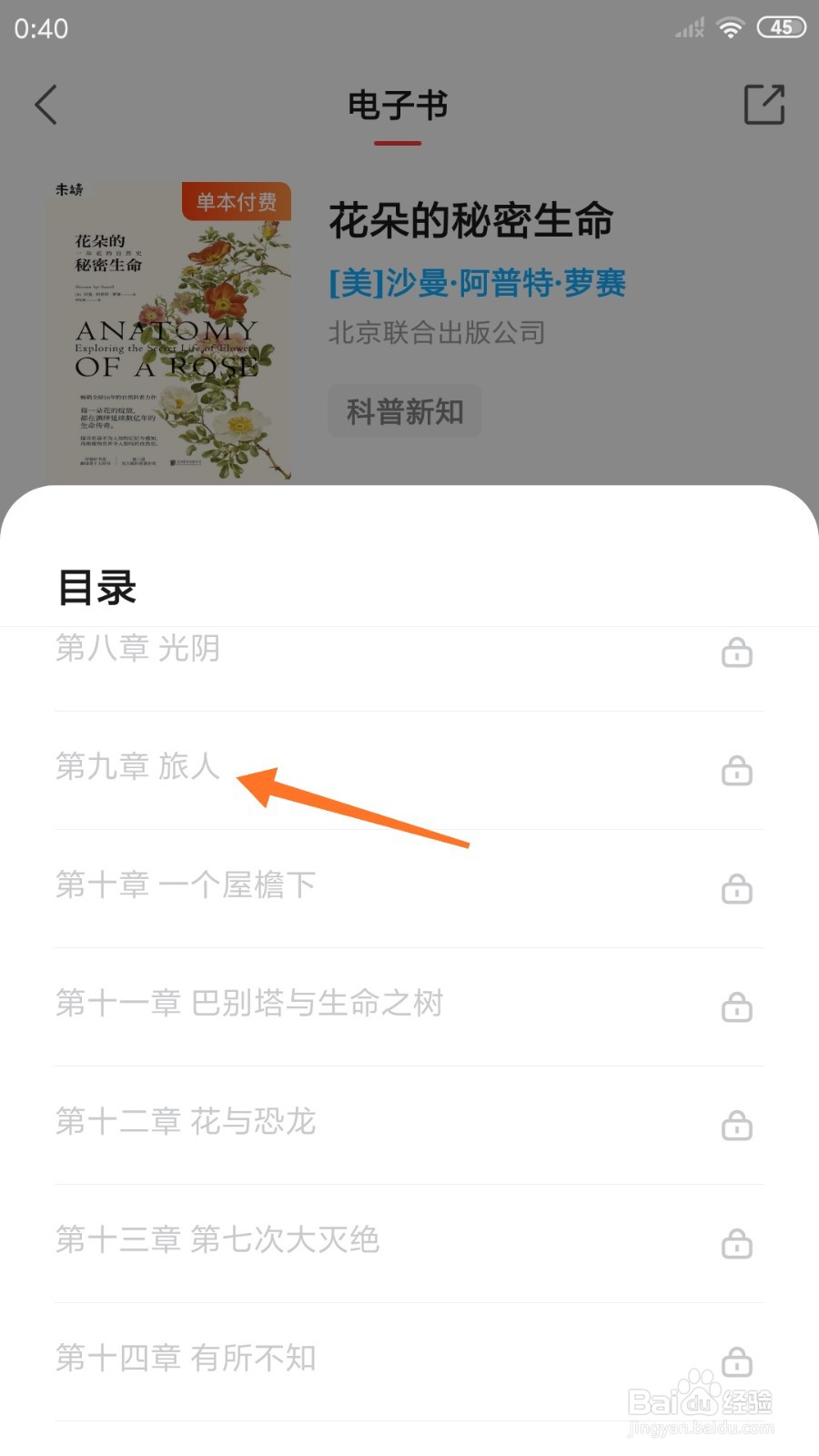This screenshot has height=1456, width=819.
Task: Click the 目录 panel heading
Action: tap(96, 587)
